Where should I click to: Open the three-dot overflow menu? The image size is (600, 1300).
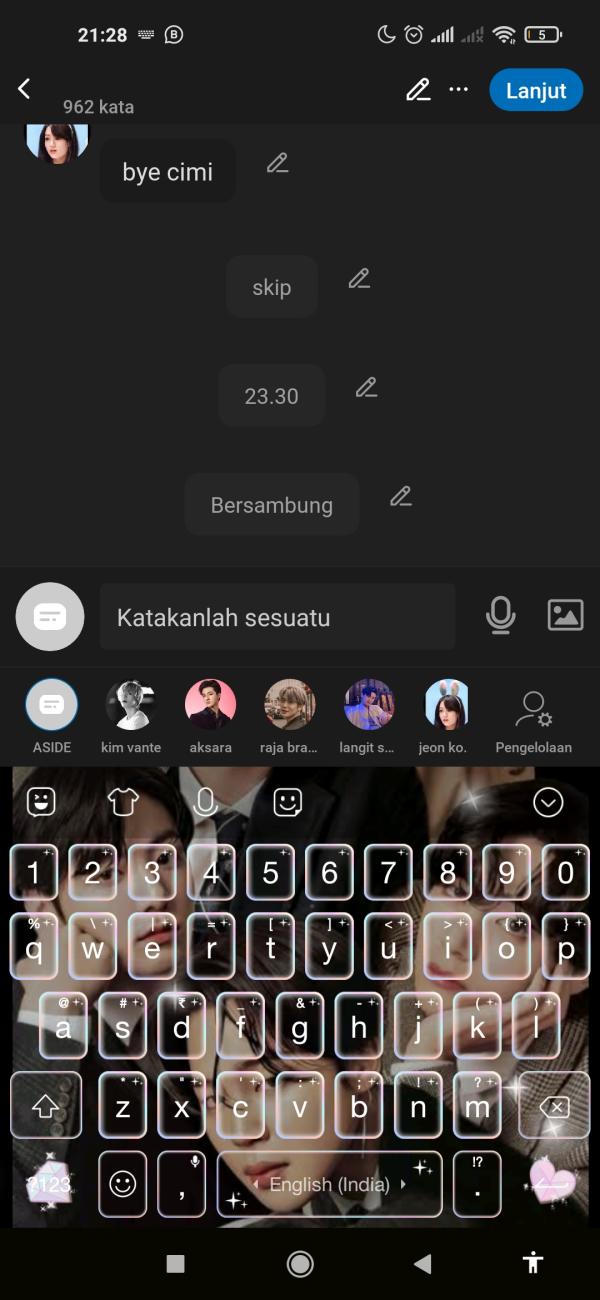[x=459, y=90]
